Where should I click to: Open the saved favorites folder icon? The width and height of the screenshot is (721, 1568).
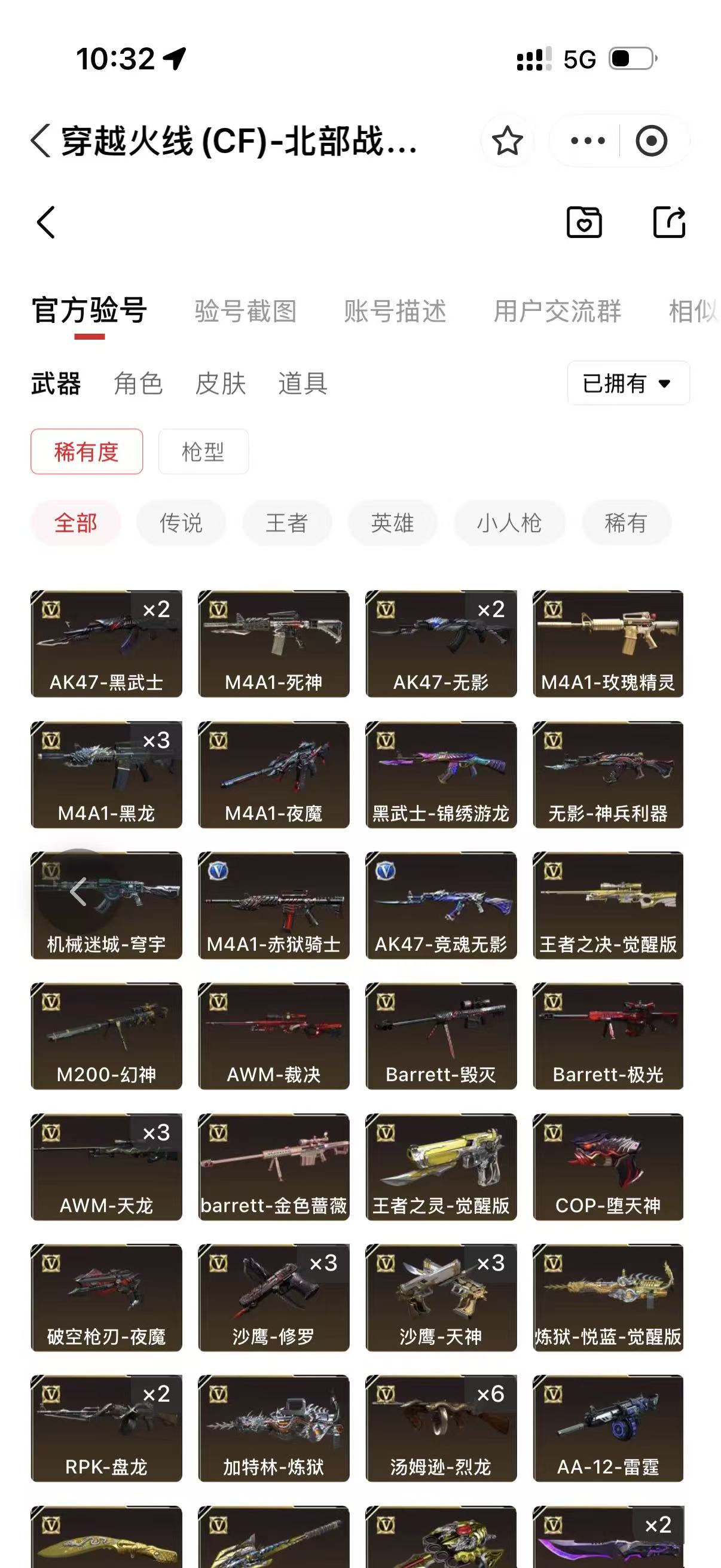point(584,222)
